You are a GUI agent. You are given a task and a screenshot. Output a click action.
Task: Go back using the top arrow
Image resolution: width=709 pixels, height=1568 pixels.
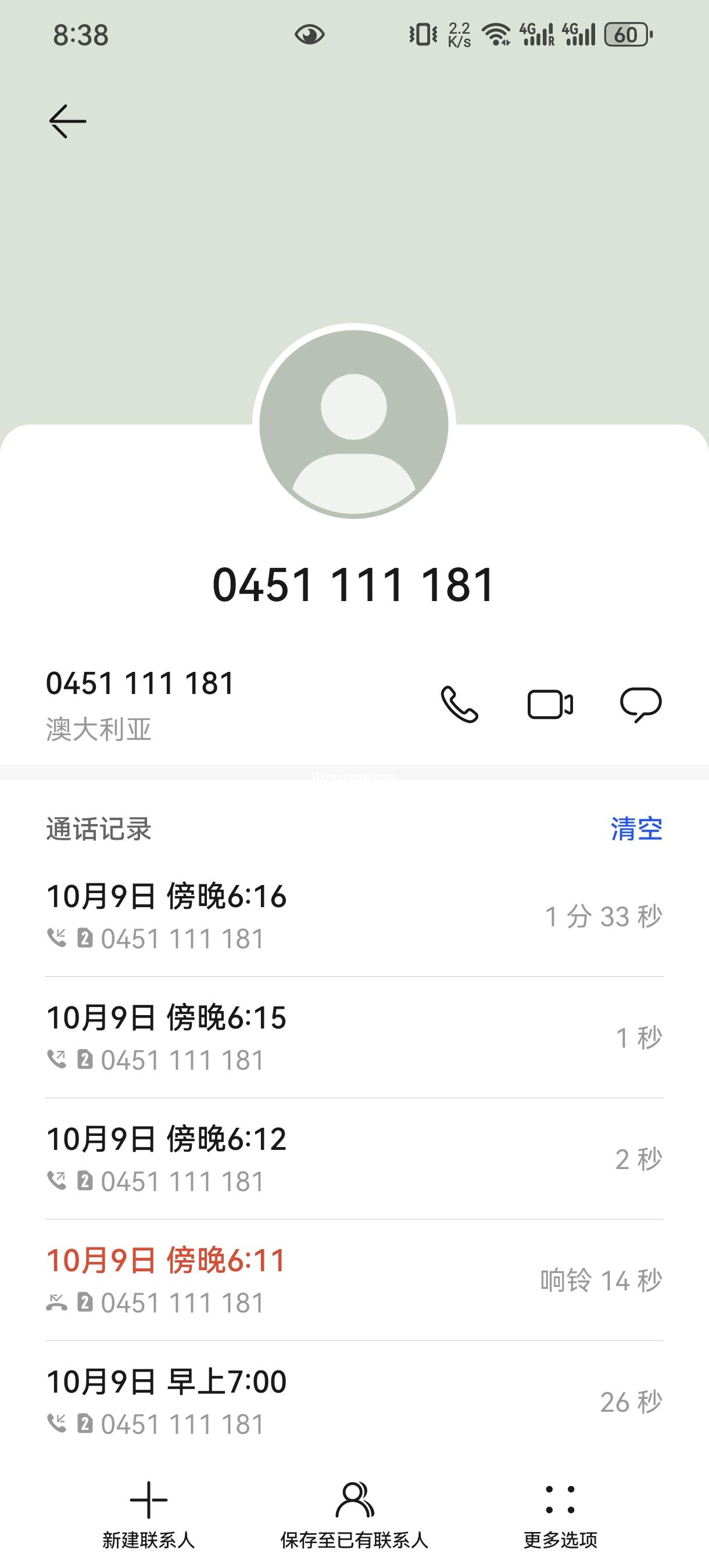(67, 121)
